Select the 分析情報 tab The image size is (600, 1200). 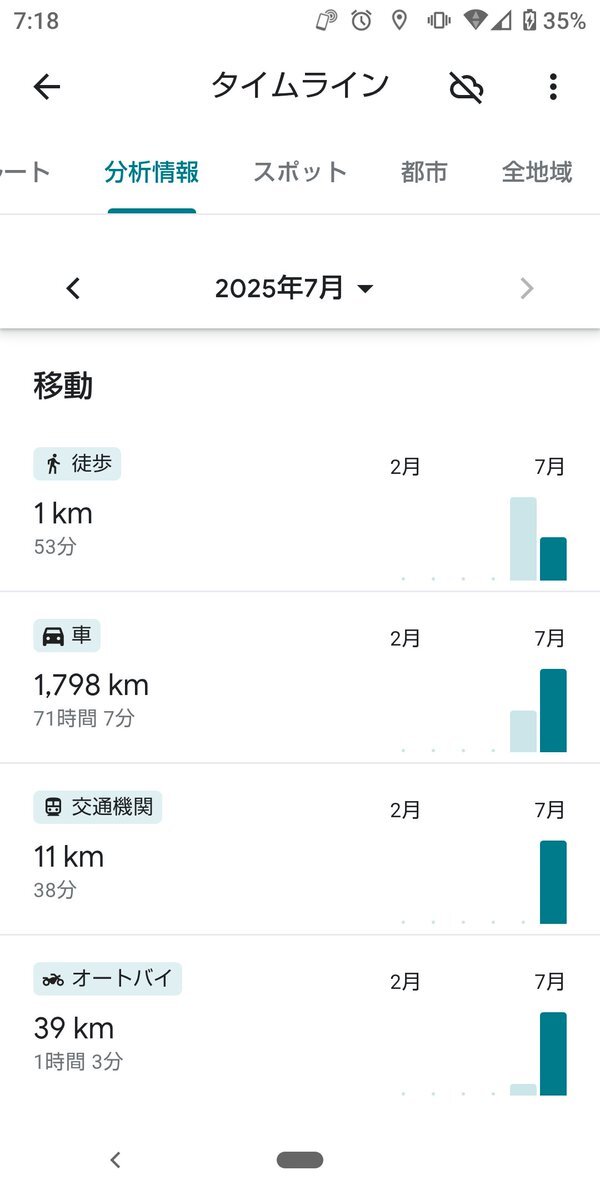(152, 172)
